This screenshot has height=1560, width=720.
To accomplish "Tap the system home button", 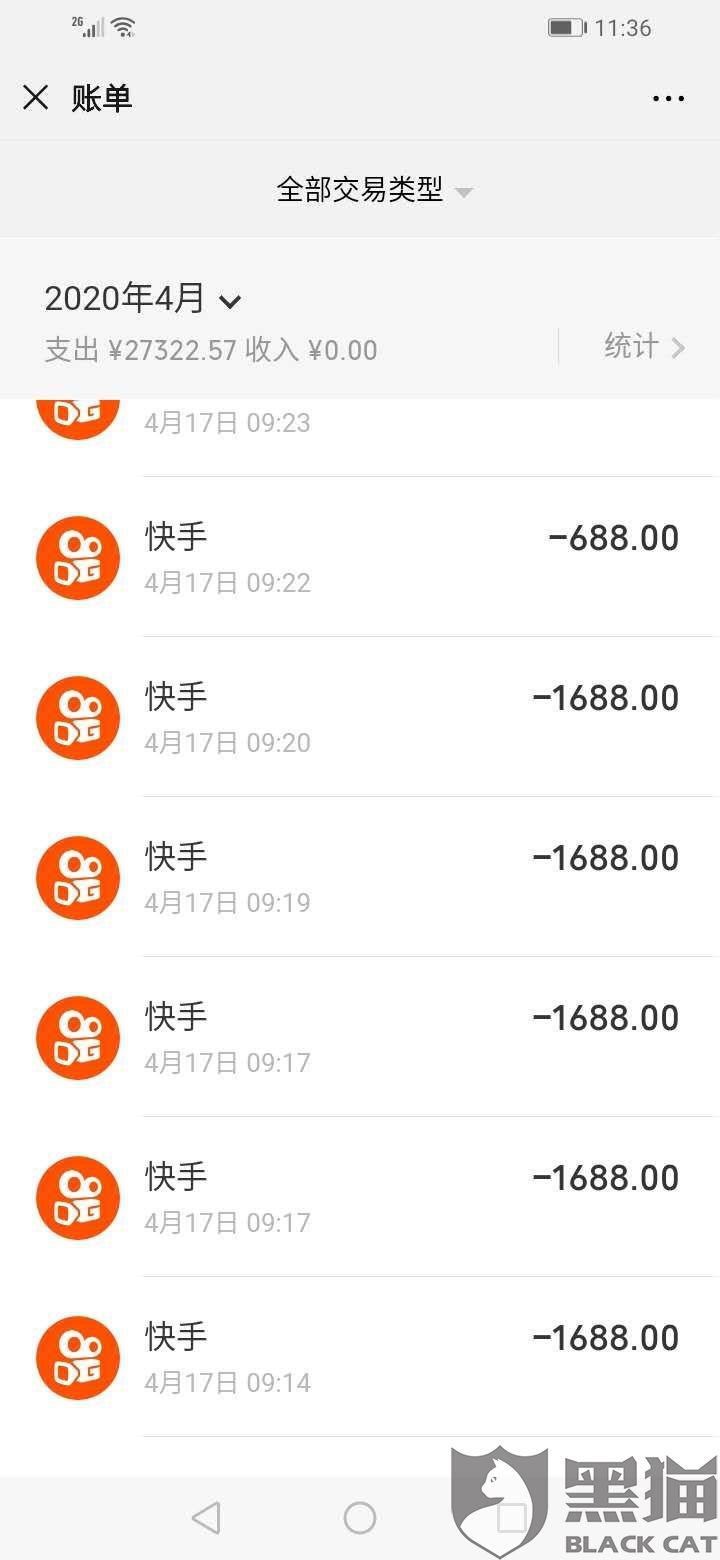I will 360,1518.
